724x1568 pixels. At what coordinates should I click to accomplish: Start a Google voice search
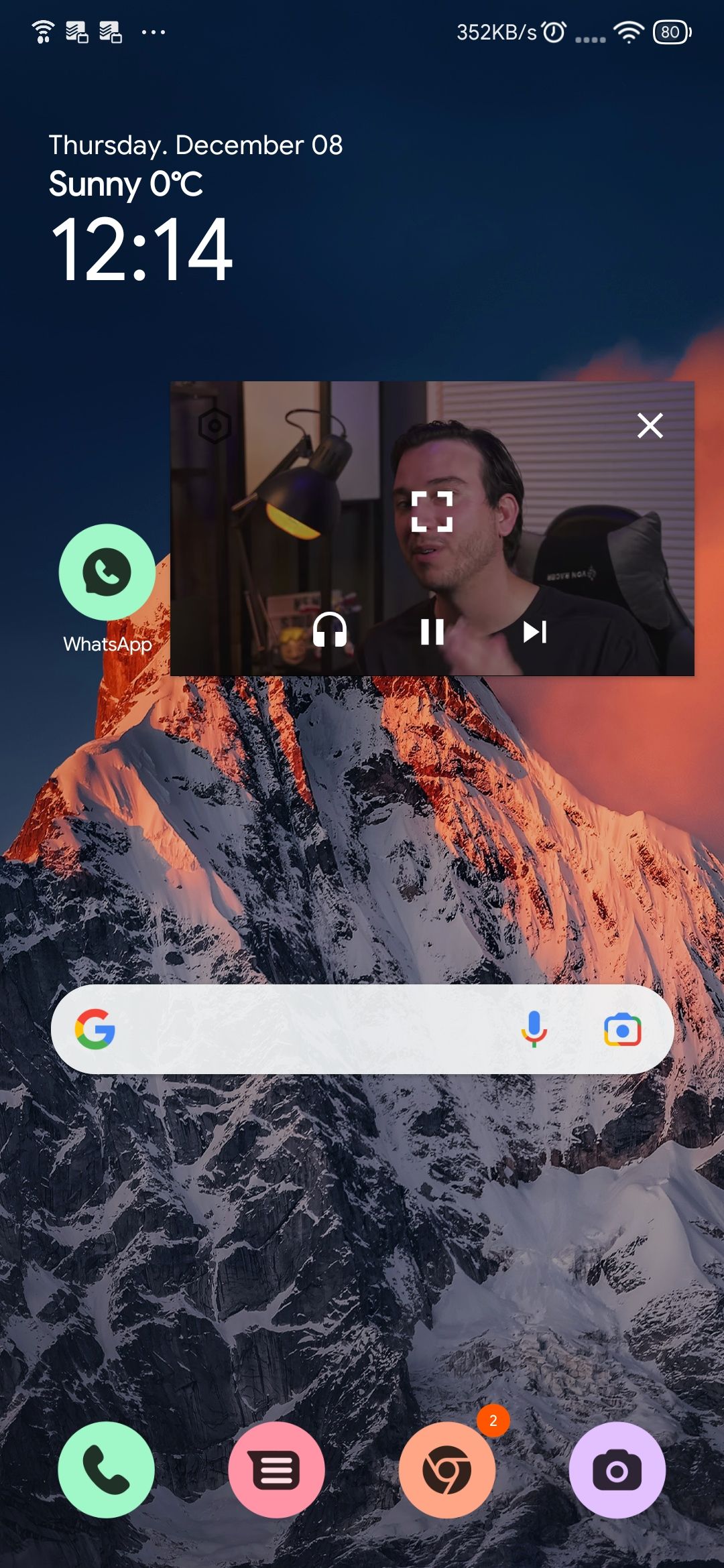point(534,1029)
